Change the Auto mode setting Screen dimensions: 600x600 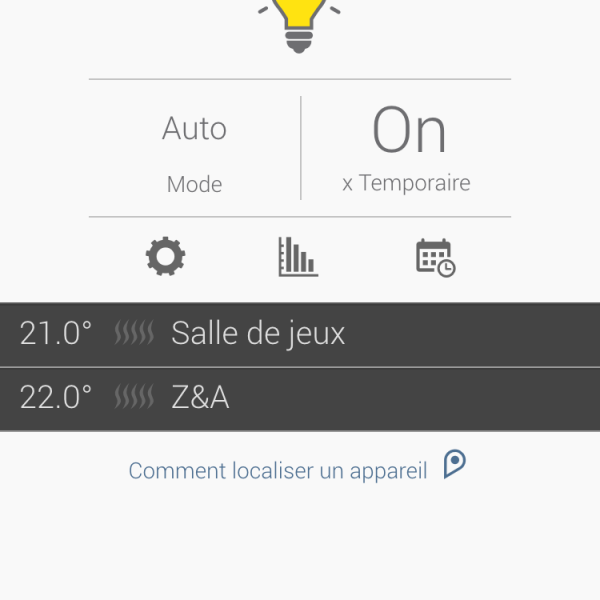[195, 150]
